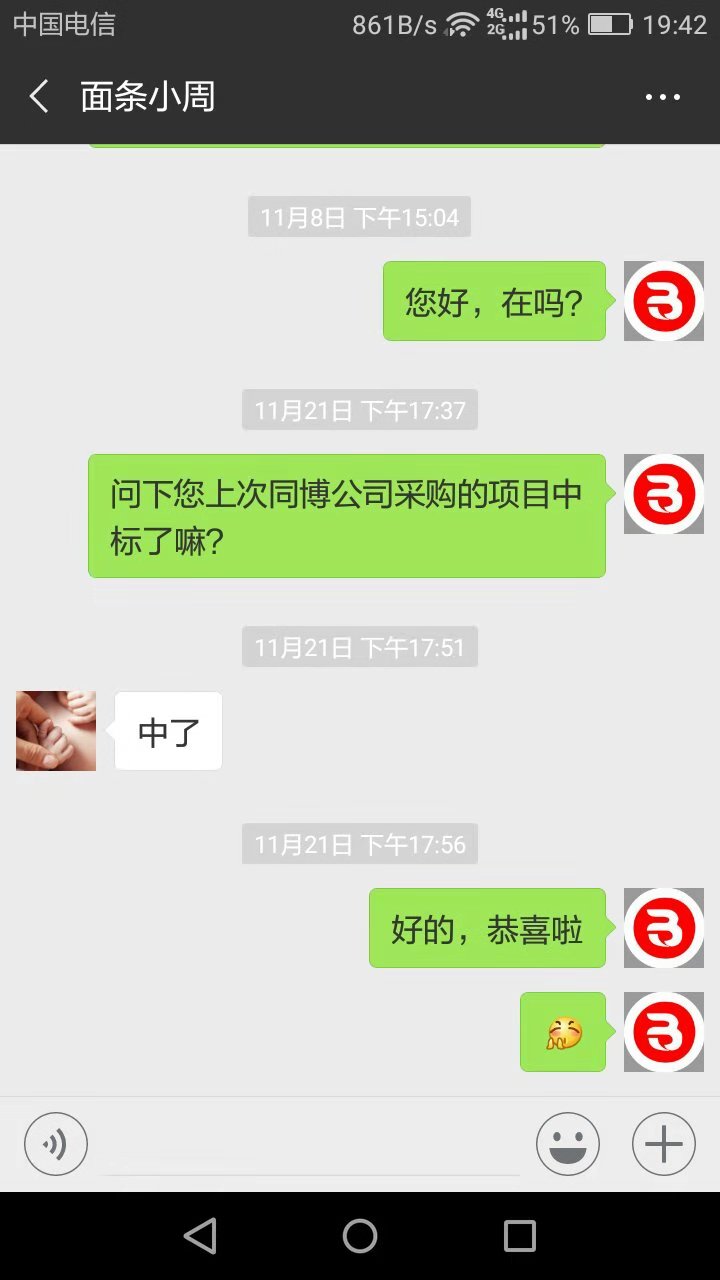
Task: Open the recent apps switcher
Action: [519, 1236]
